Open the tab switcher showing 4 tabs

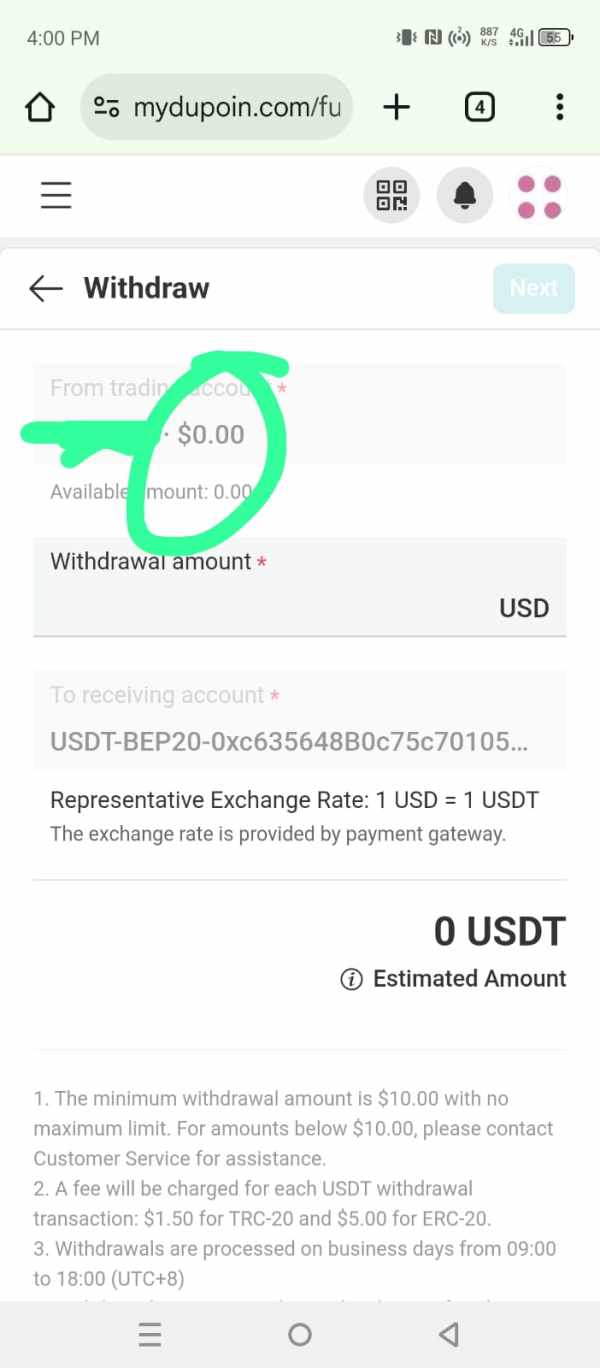[x=480, y=107]
